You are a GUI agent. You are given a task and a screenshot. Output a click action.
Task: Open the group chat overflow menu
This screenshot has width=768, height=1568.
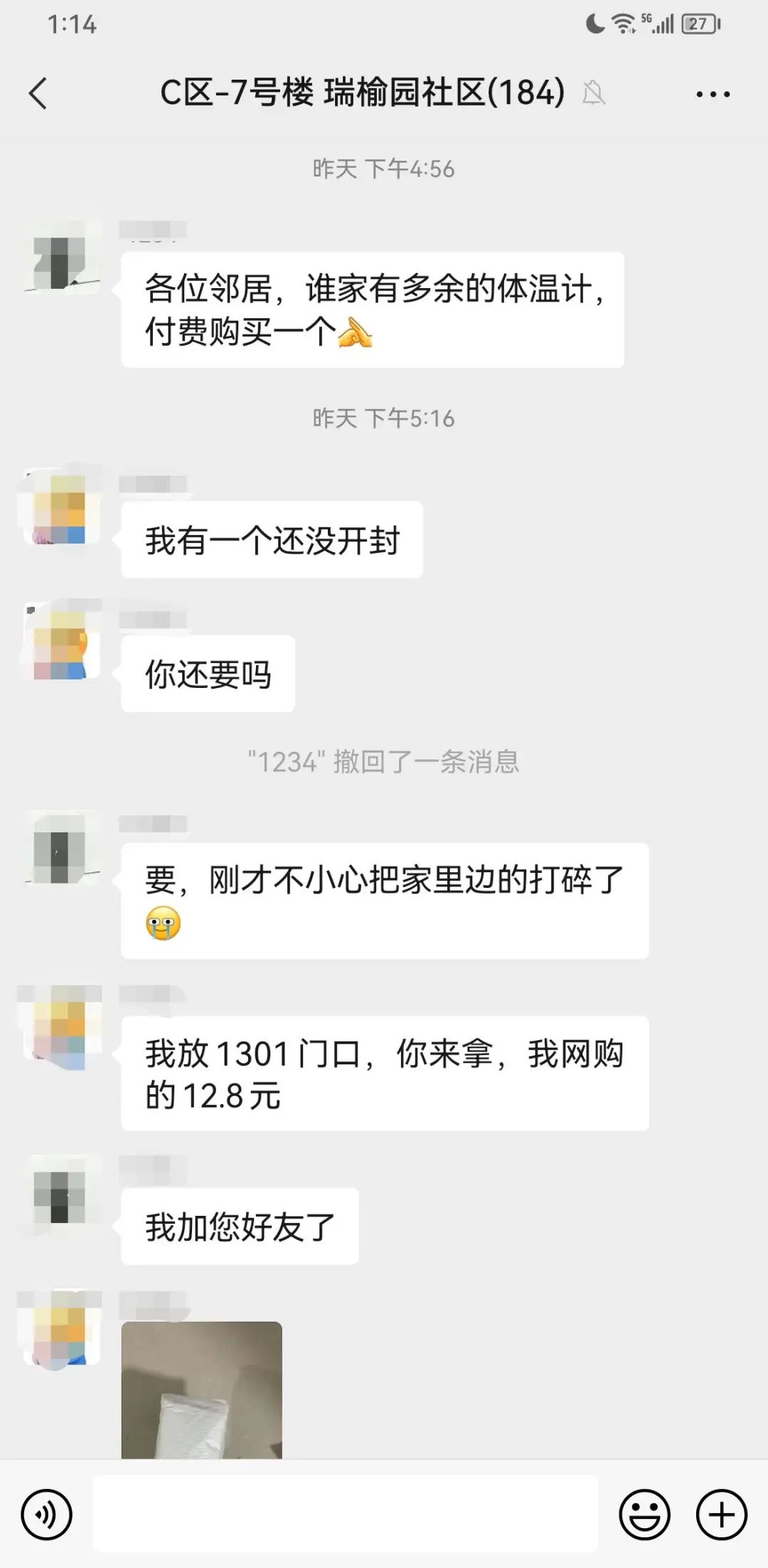713,94
